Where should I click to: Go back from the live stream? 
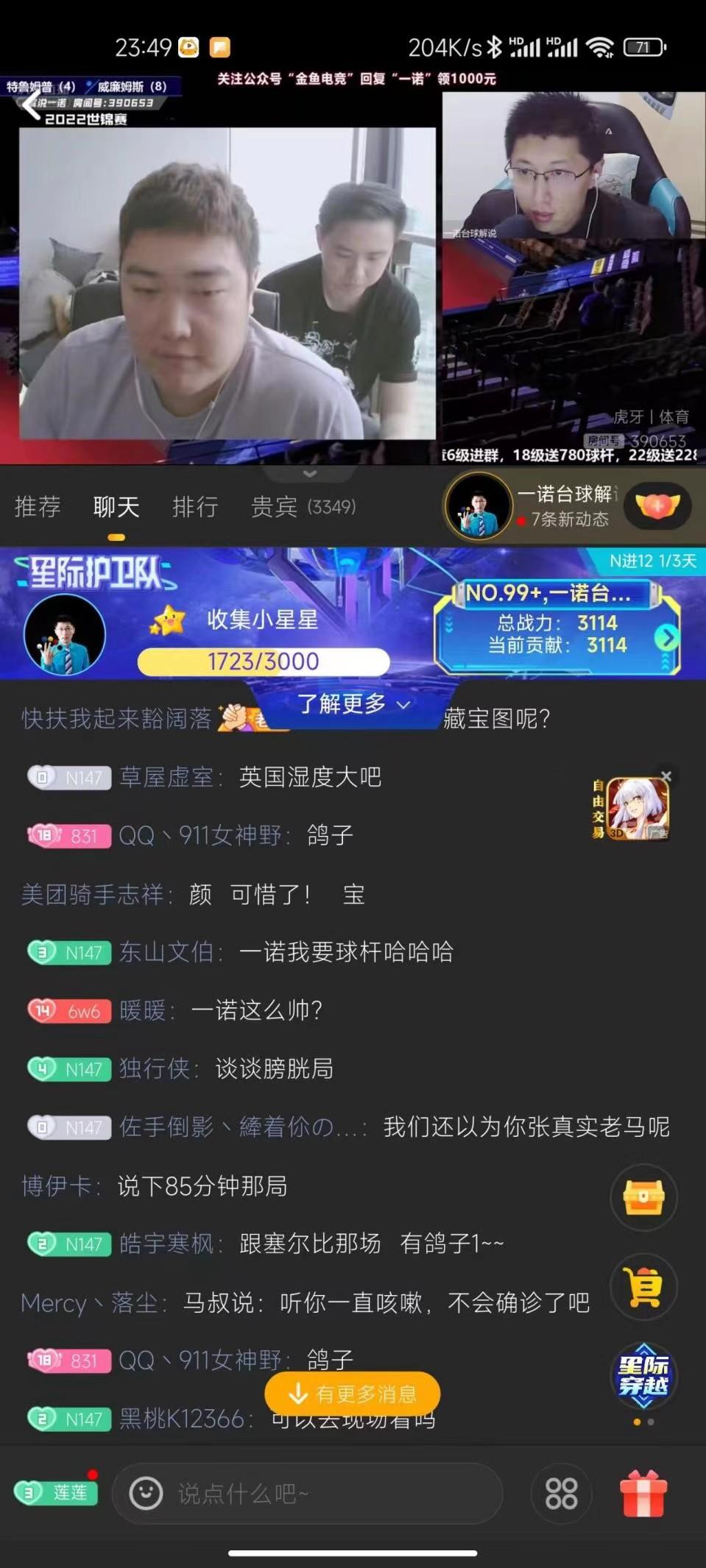pos(29,106)
